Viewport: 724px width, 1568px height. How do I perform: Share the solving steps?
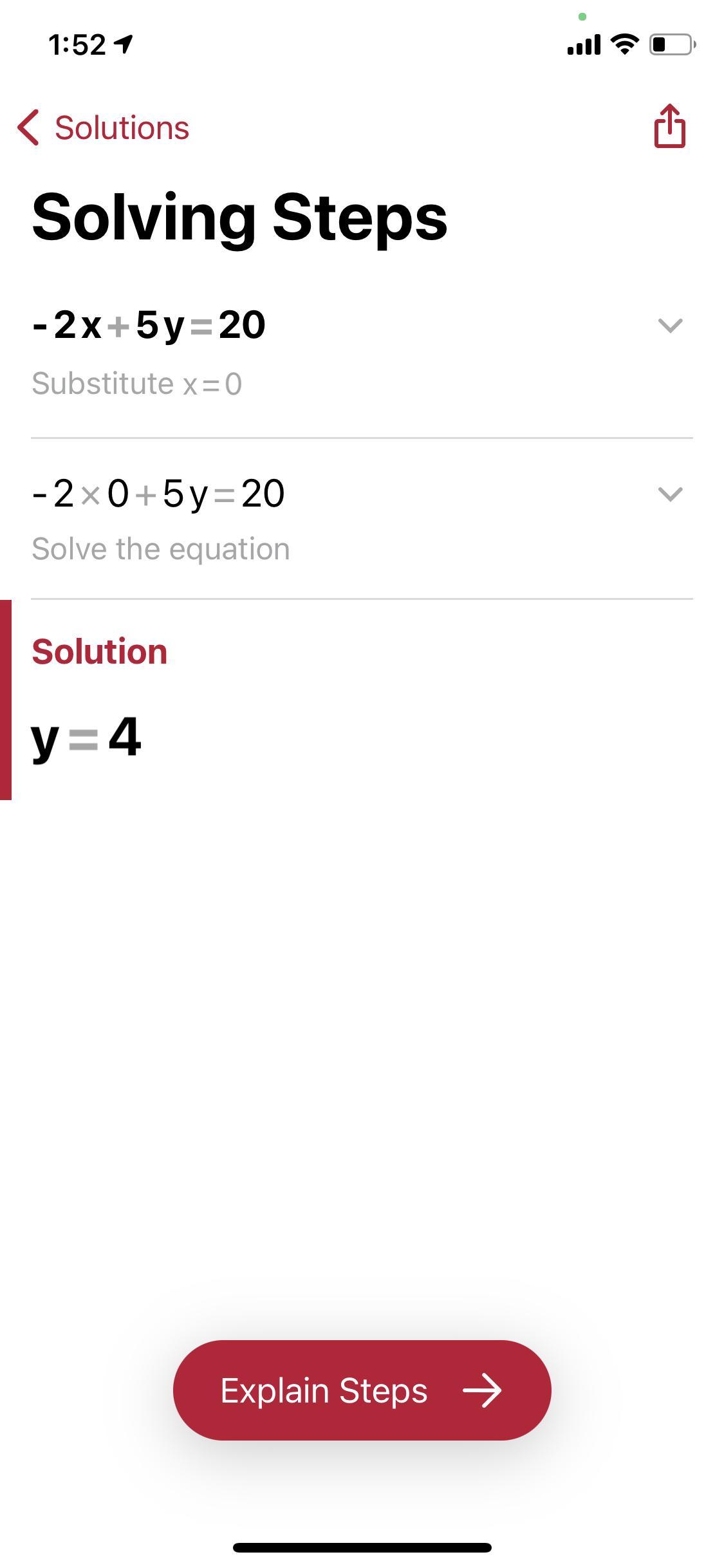[669, 127]
